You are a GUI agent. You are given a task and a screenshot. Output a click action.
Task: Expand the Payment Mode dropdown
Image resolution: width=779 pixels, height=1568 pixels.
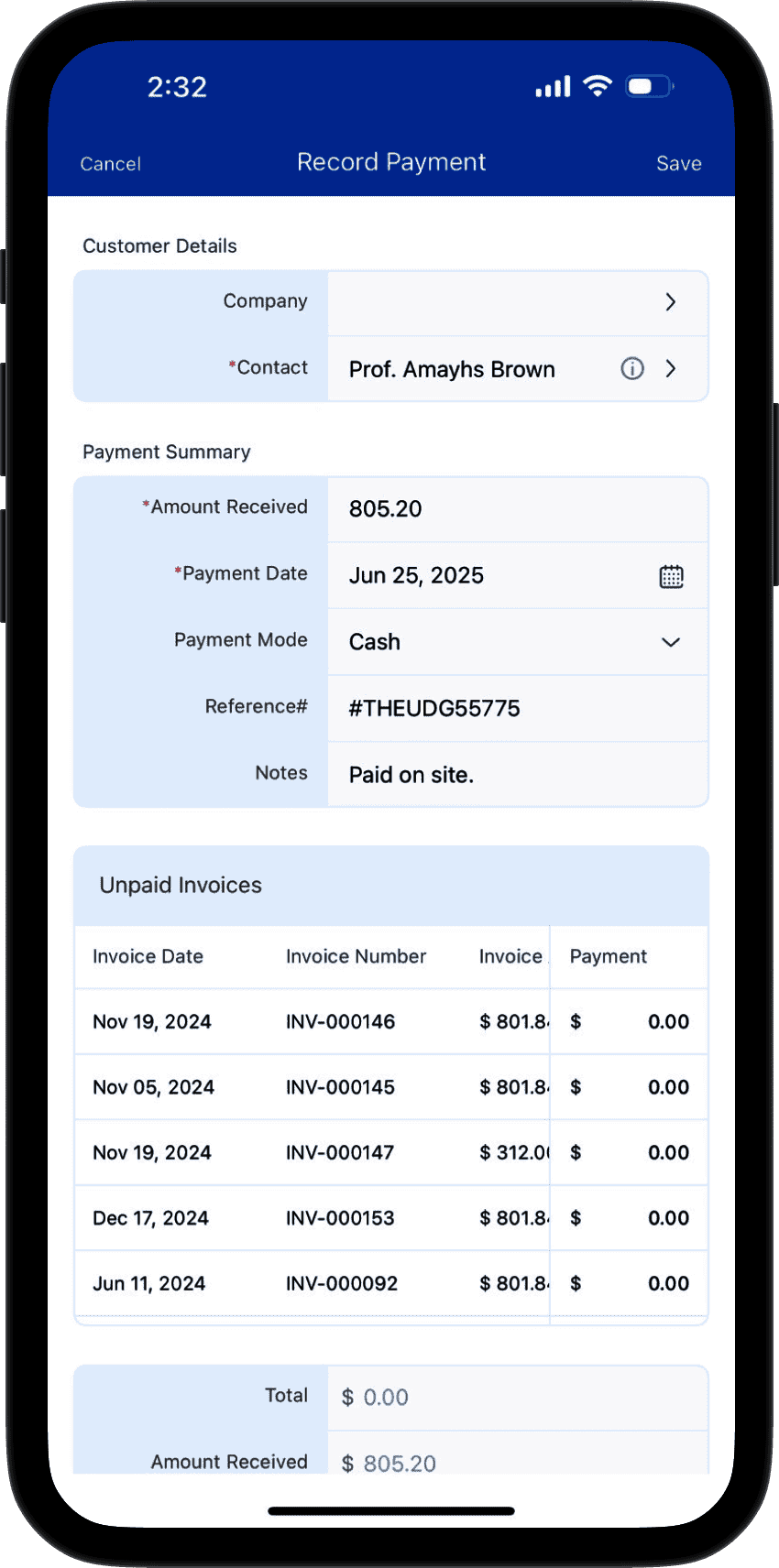(x=671, y=642)
